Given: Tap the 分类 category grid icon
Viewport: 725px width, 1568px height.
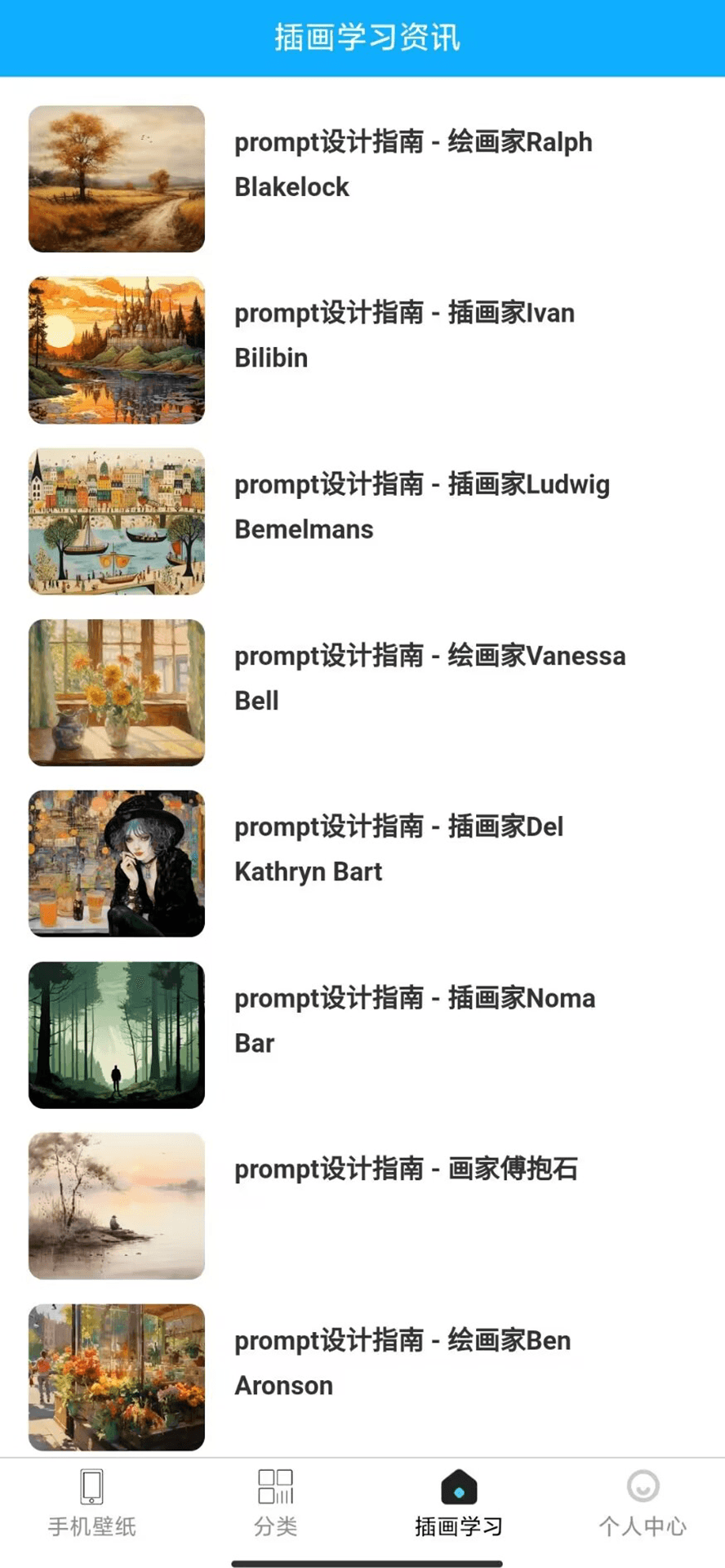Looking at the screenshot, I should 274,1486.
